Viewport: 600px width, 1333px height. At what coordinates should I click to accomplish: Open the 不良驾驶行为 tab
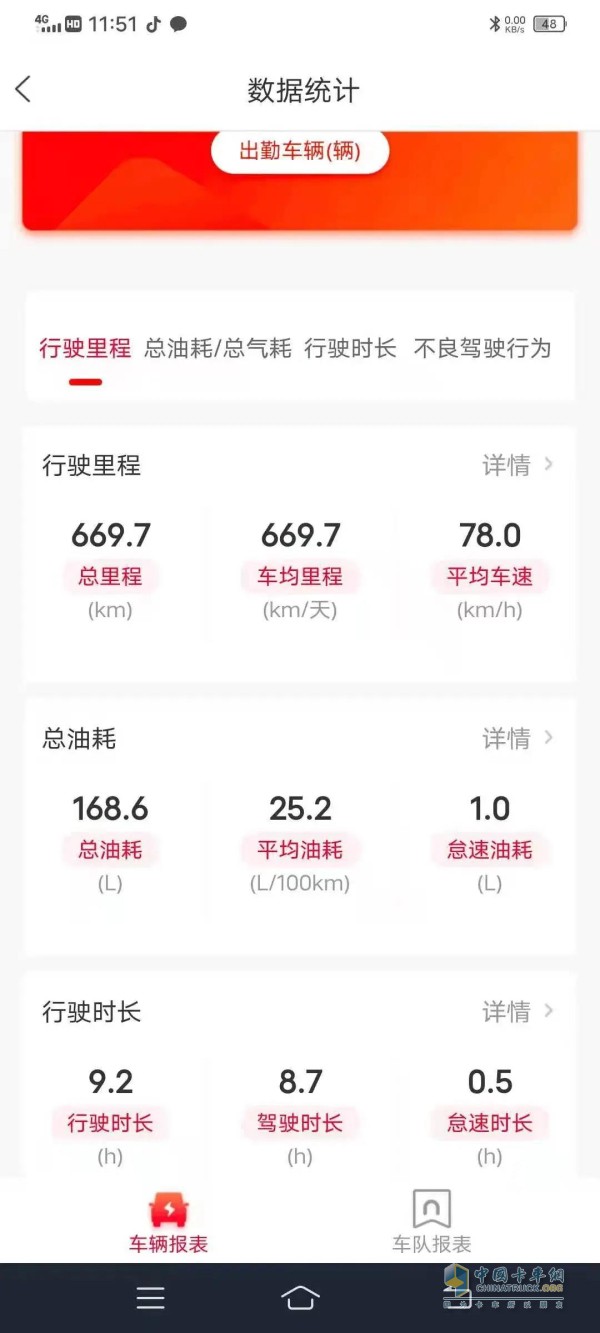pos(483,348)
